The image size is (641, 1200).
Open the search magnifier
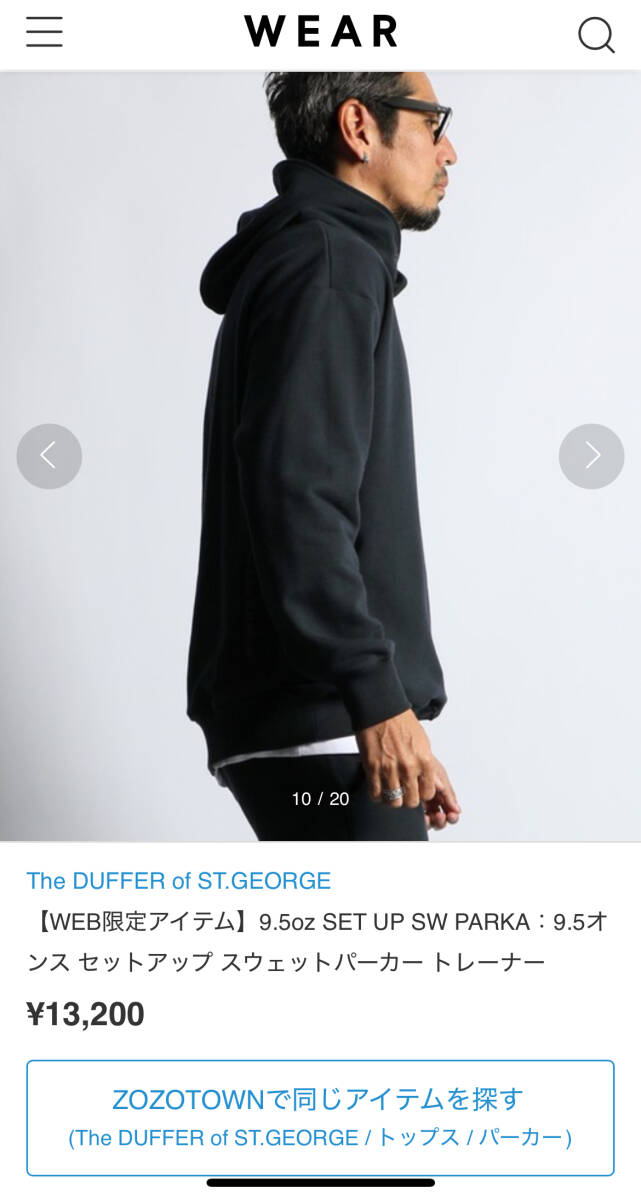tap(596, 35)
